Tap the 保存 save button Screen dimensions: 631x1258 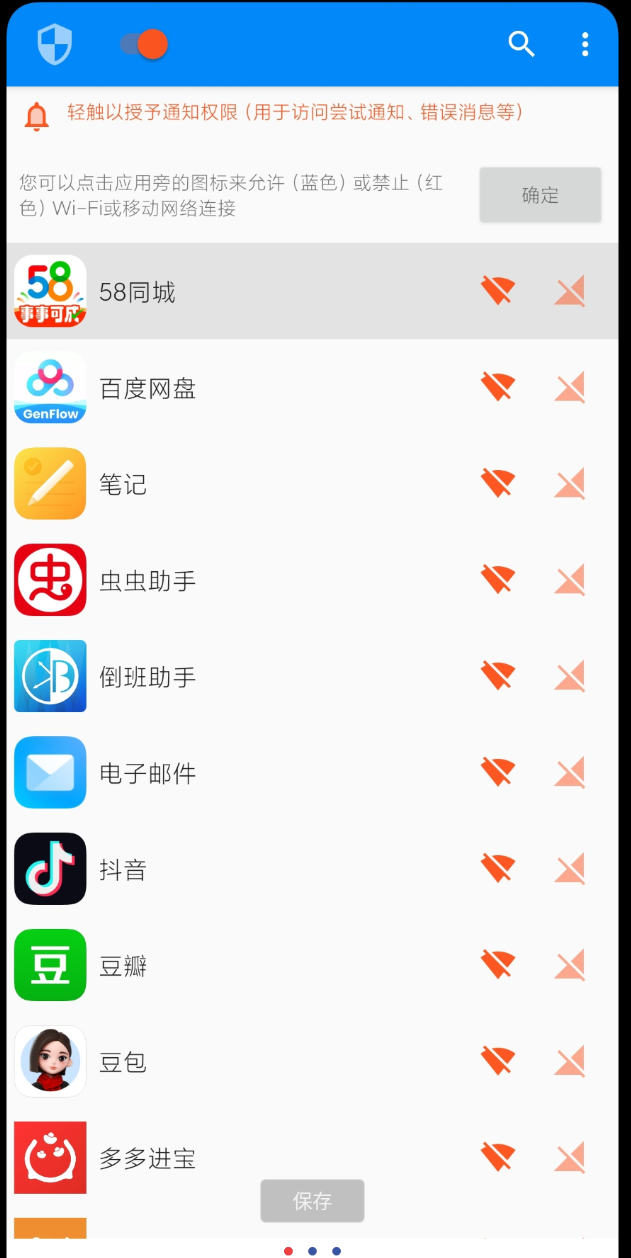[x=312, y=1201]
